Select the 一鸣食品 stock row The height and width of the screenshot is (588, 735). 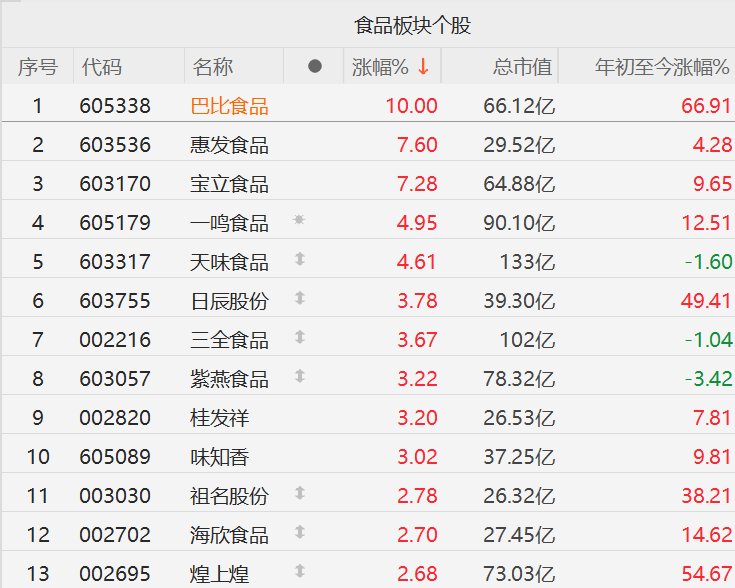click(x=229, y=223)
